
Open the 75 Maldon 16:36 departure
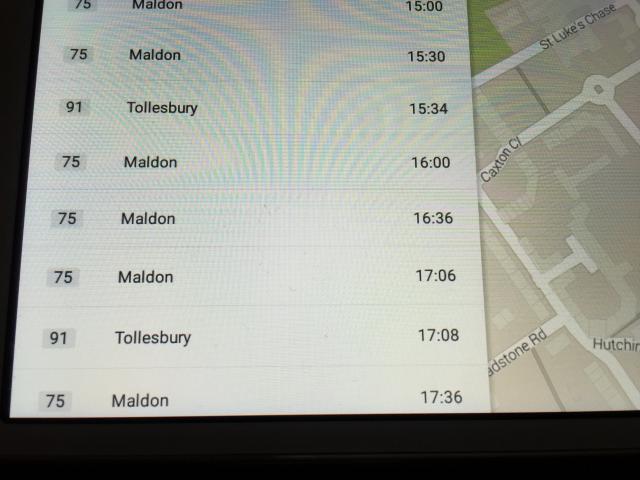click(250, 218)
